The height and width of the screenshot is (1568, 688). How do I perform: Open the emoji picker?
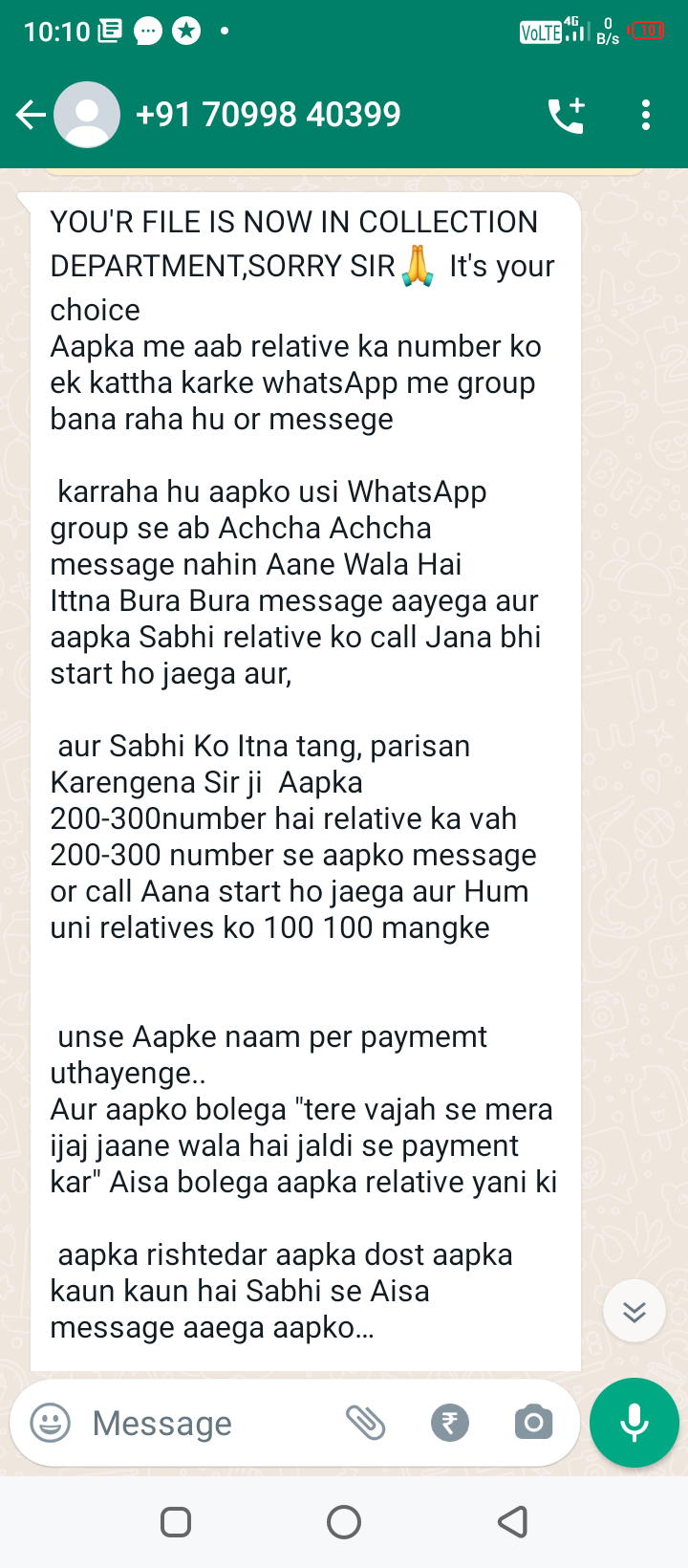point(51,1423)
